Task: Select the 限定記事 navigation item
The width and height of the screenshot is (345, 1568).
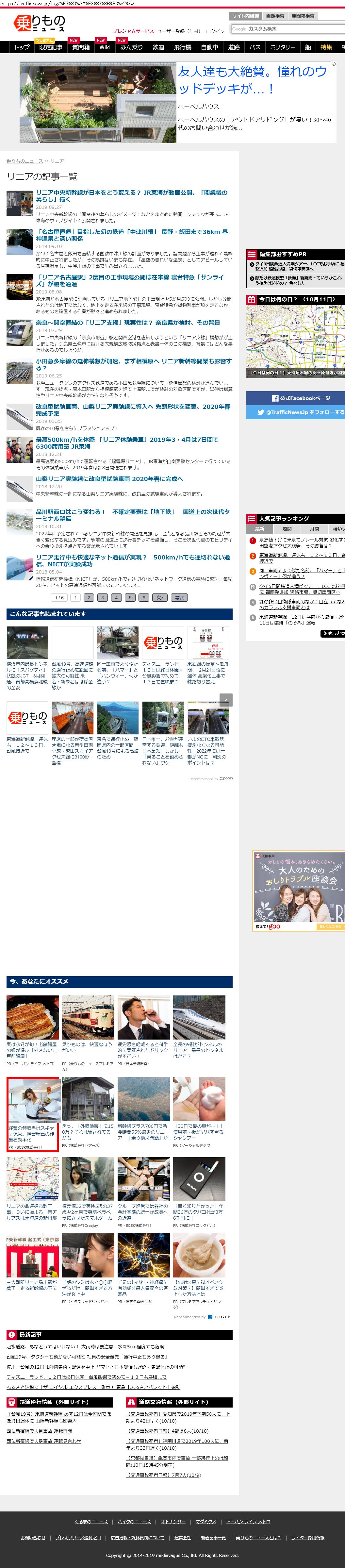Action: tap(51, 47)
